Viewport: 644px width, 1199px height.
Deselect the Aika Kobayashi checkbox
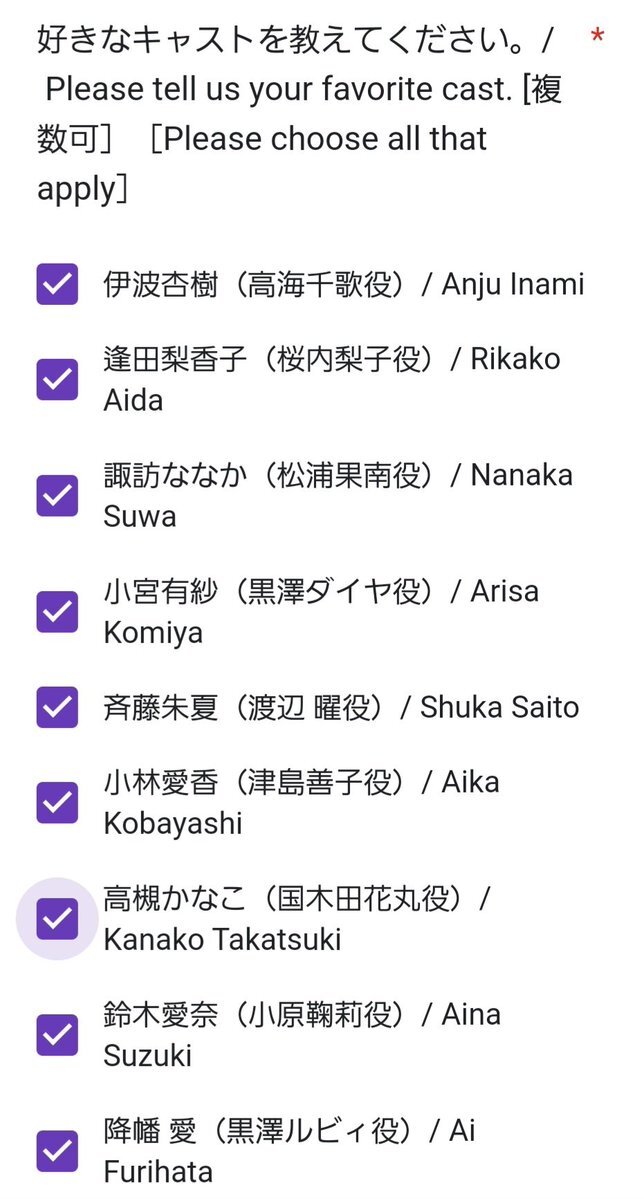(x=57, y=802)
